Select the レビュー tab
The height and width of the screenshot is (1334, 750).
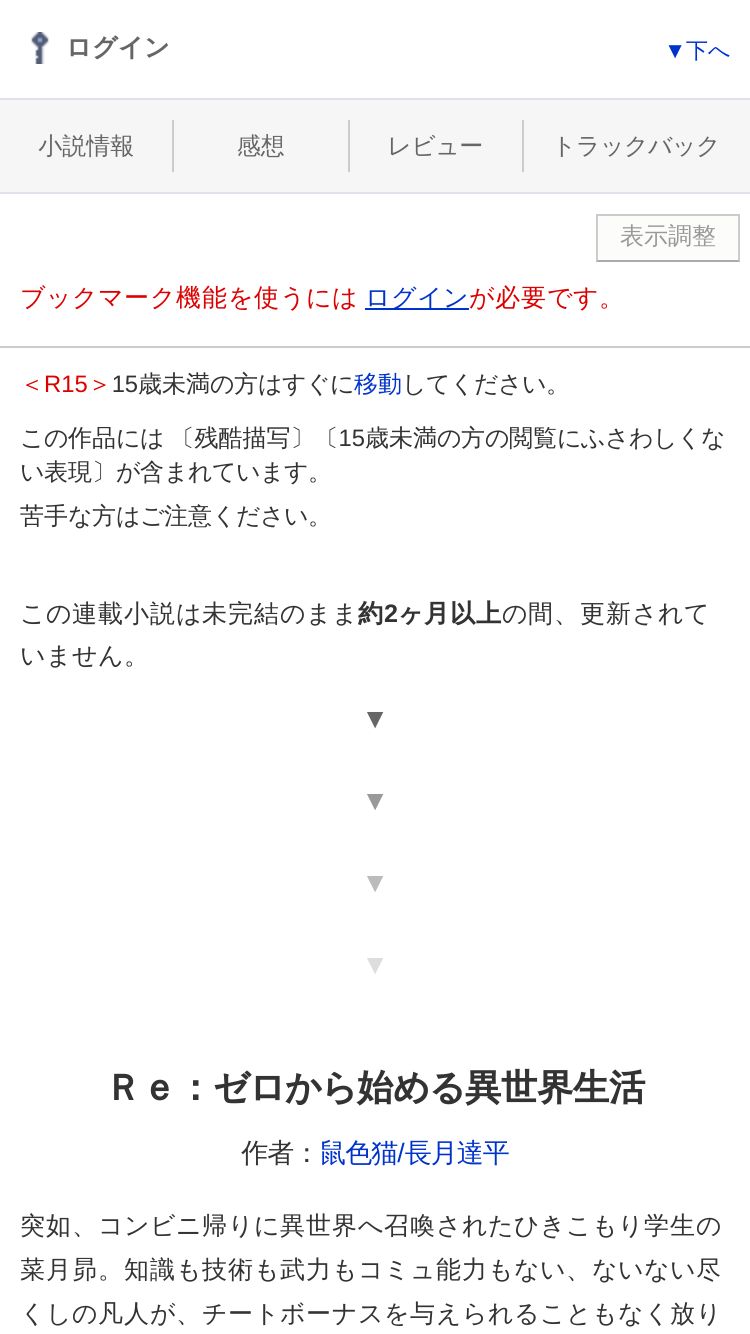(435, 146)
